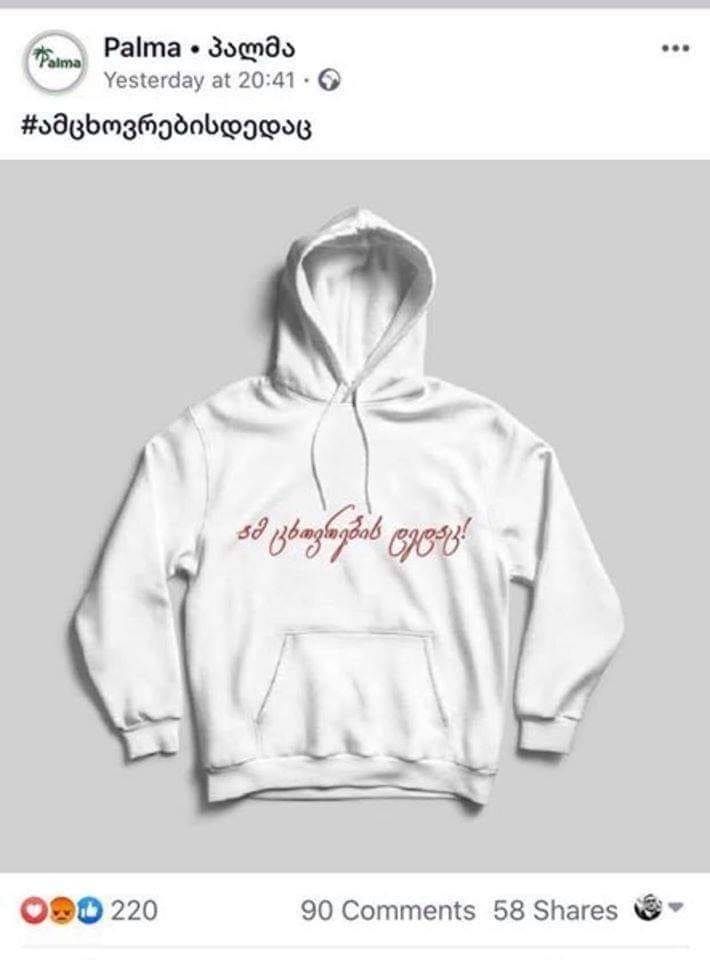Open the post's three-dot options menu

tap(675, 48)
